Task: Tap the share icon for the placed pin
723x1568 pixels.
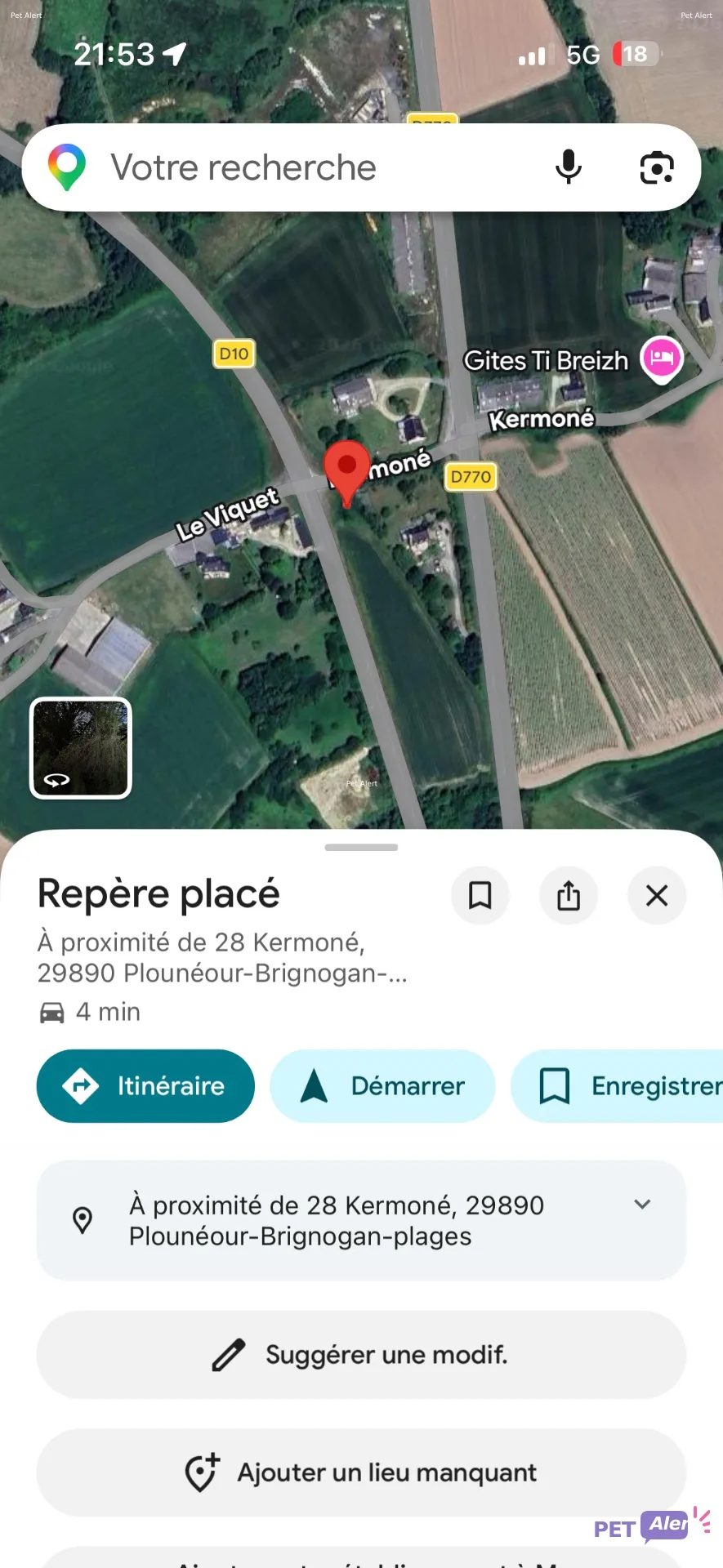Action: (x=569, y=895)
